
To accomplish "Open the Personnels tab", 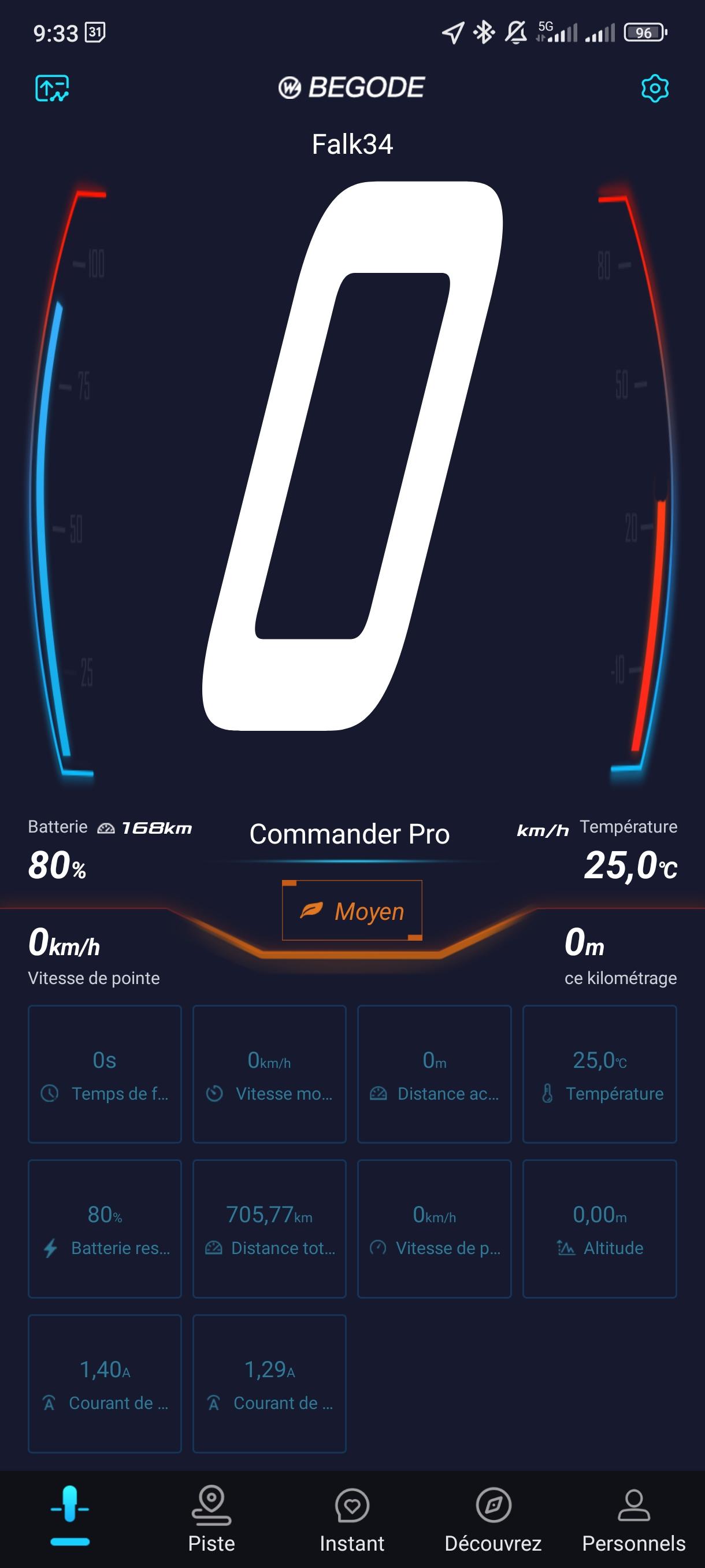I will click(x=634, y=1519).
